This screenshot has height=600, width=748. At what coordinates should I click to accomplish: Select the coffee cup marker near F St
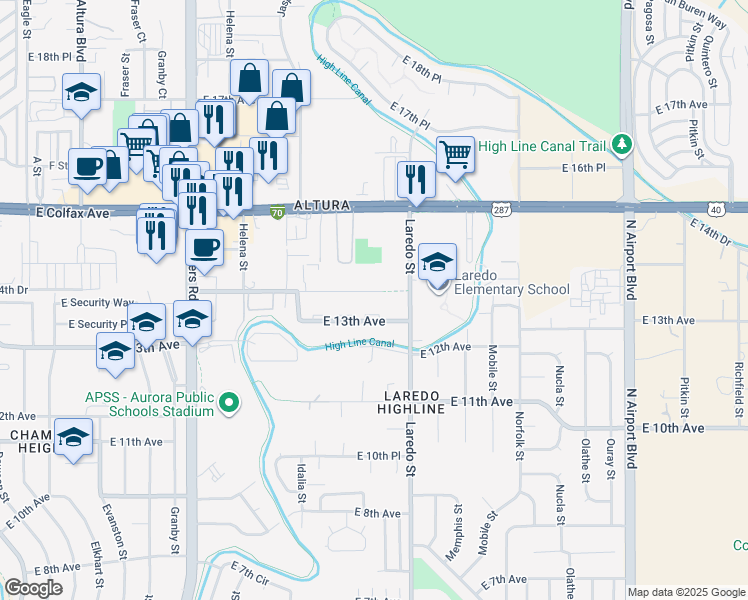(x=88, y=165)
